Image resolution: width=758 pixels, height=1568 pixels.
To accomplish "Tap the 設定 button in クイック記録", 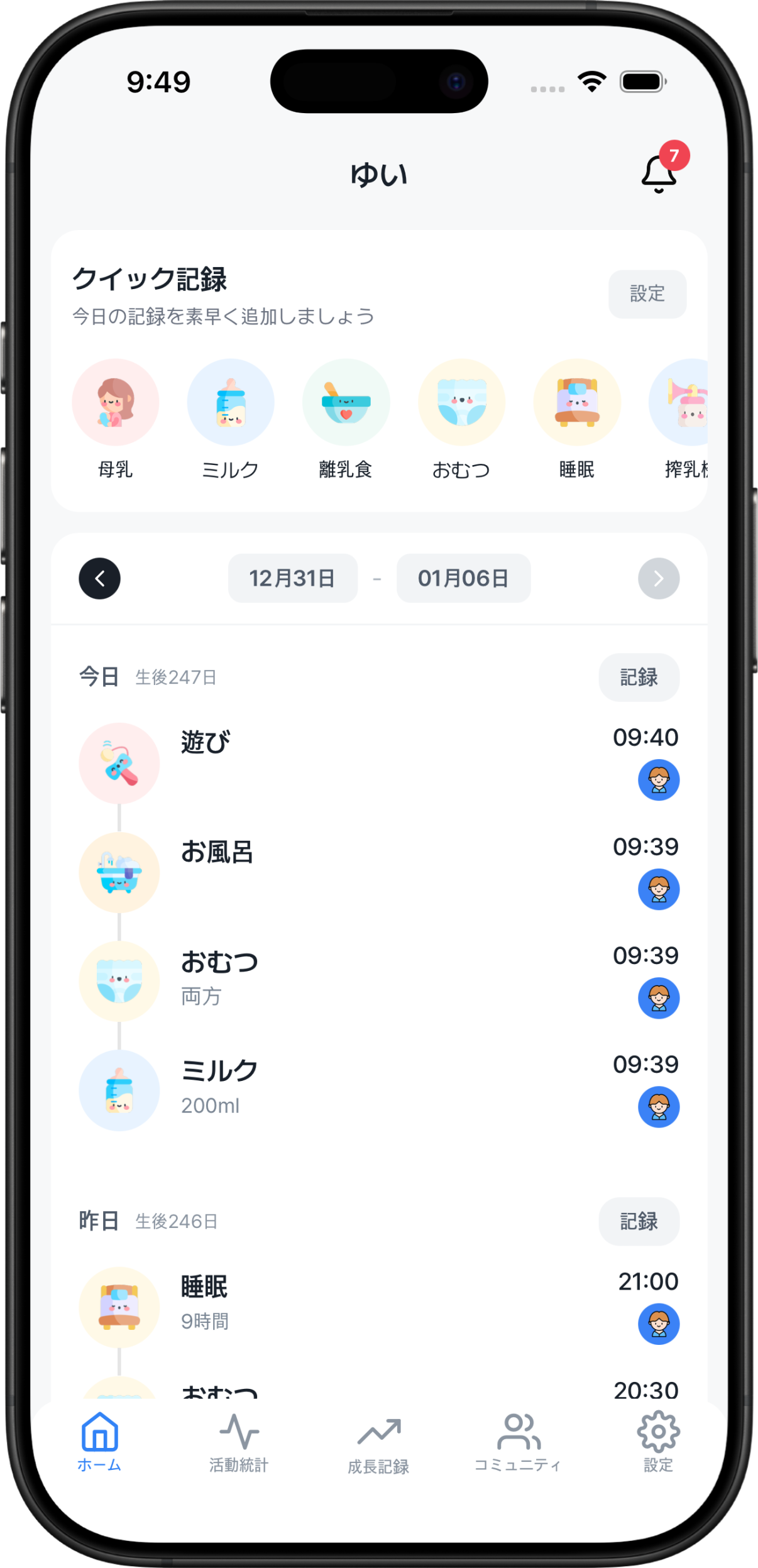I will (647, 294).
